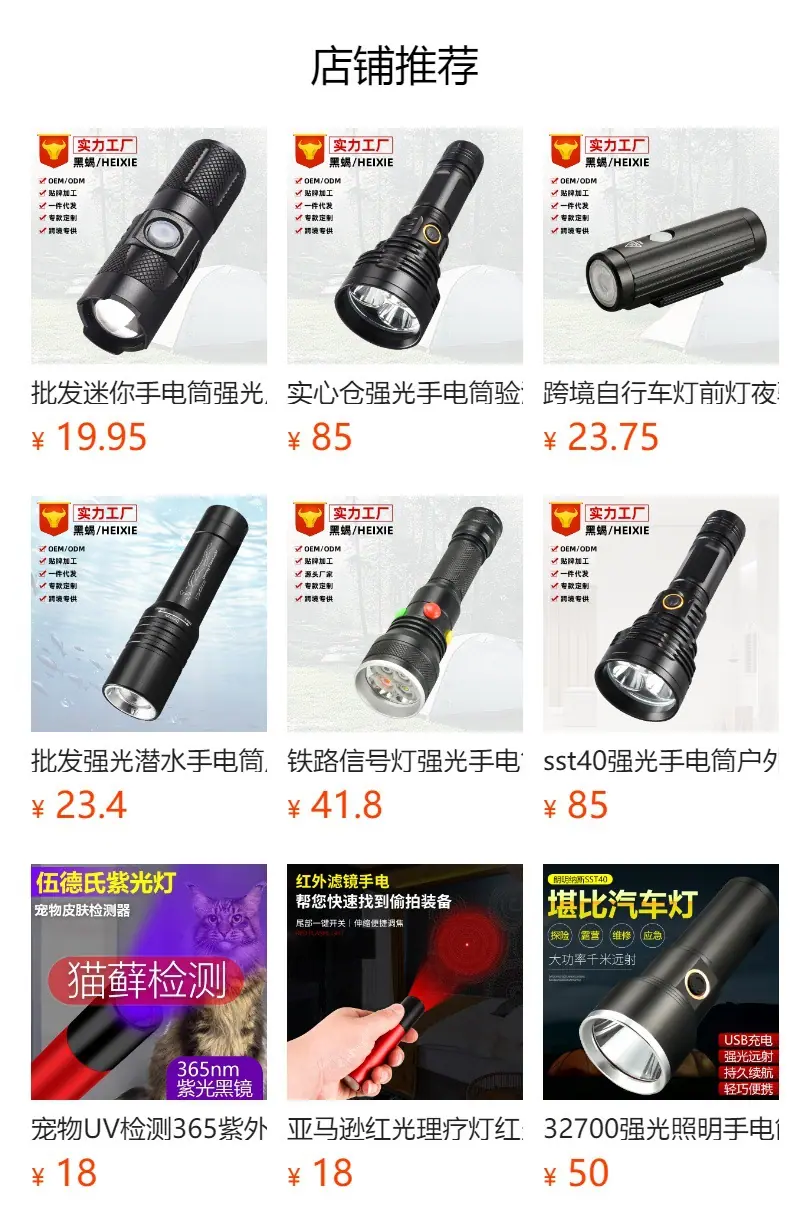
Task: View the sst40强光手电筒户外 product
Action: (x=661, y=660)
